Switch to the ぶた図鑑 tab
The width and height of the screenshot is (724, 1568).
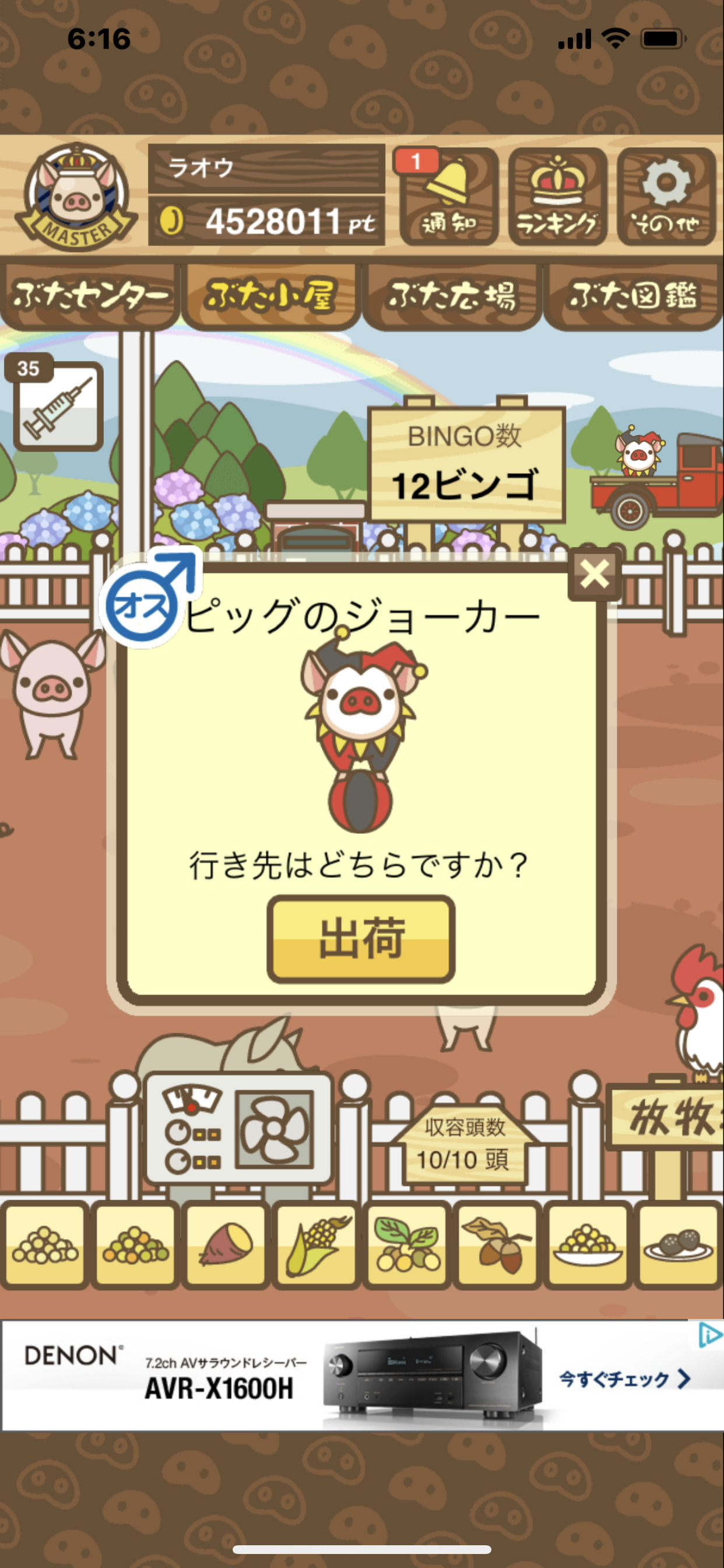pyautogui.click(x=632, y=296)
